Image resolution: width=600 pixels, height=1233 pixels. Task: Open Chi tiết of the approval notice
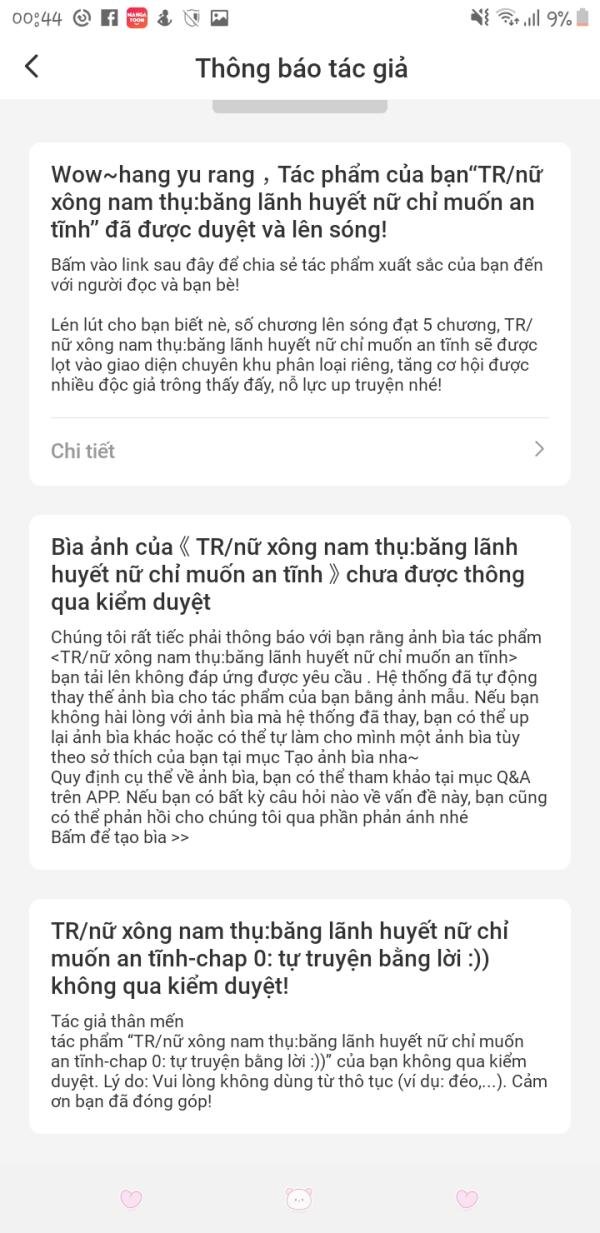pyautogui.click(x=298, y=450)
